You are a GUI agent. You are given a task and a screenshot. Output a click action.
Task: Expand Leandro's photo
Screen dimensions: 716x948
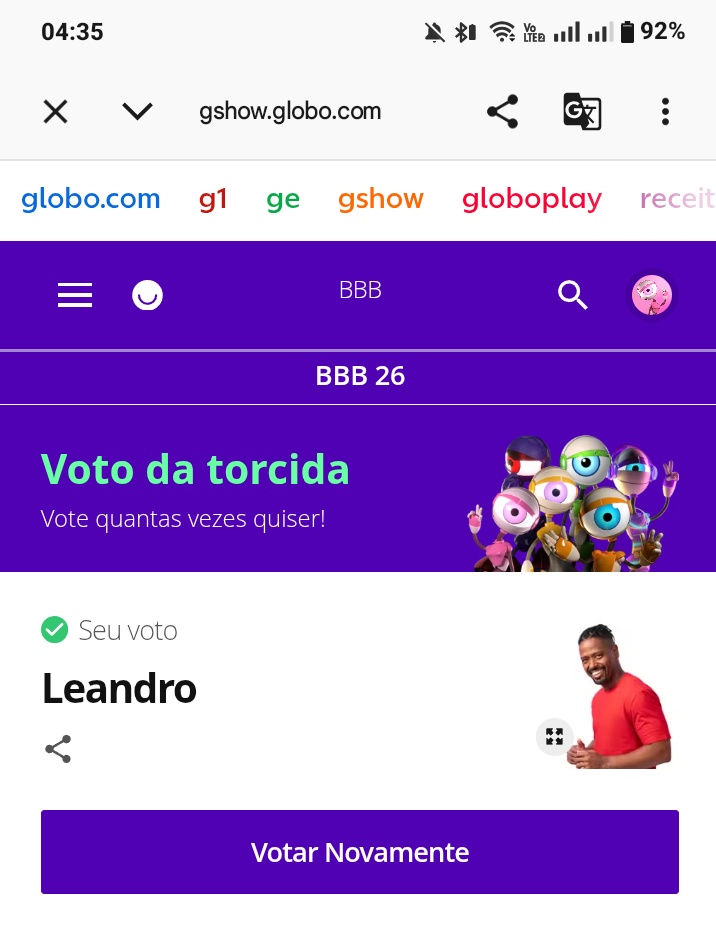click(x=554, y=737)
